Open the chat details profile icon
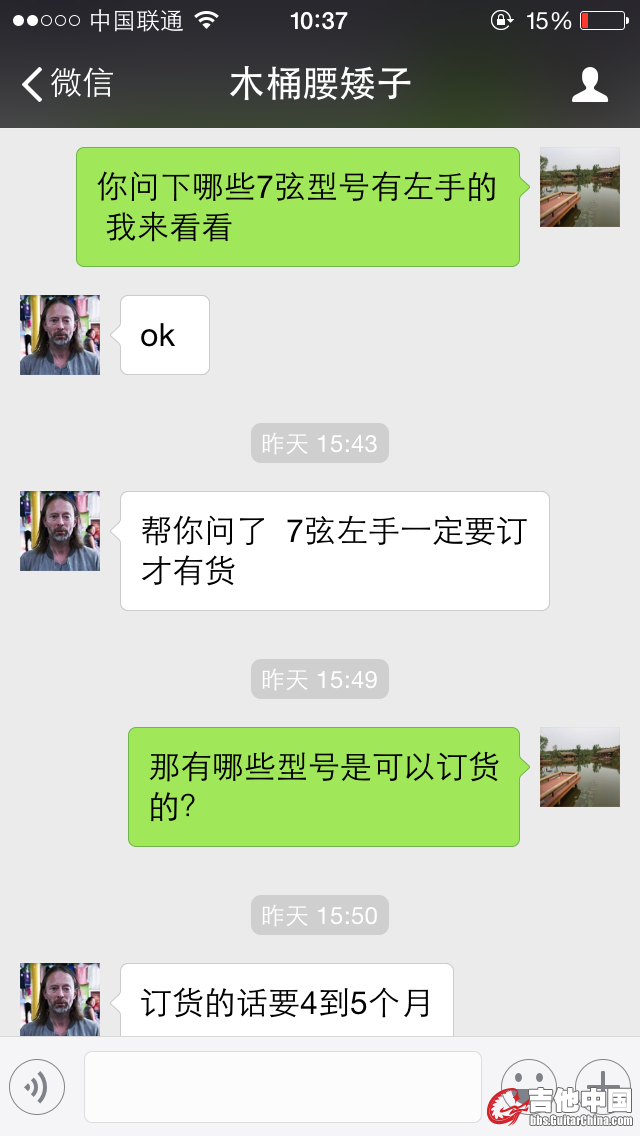The height and width of the screenshot is (1136, 640). [590, 85]
